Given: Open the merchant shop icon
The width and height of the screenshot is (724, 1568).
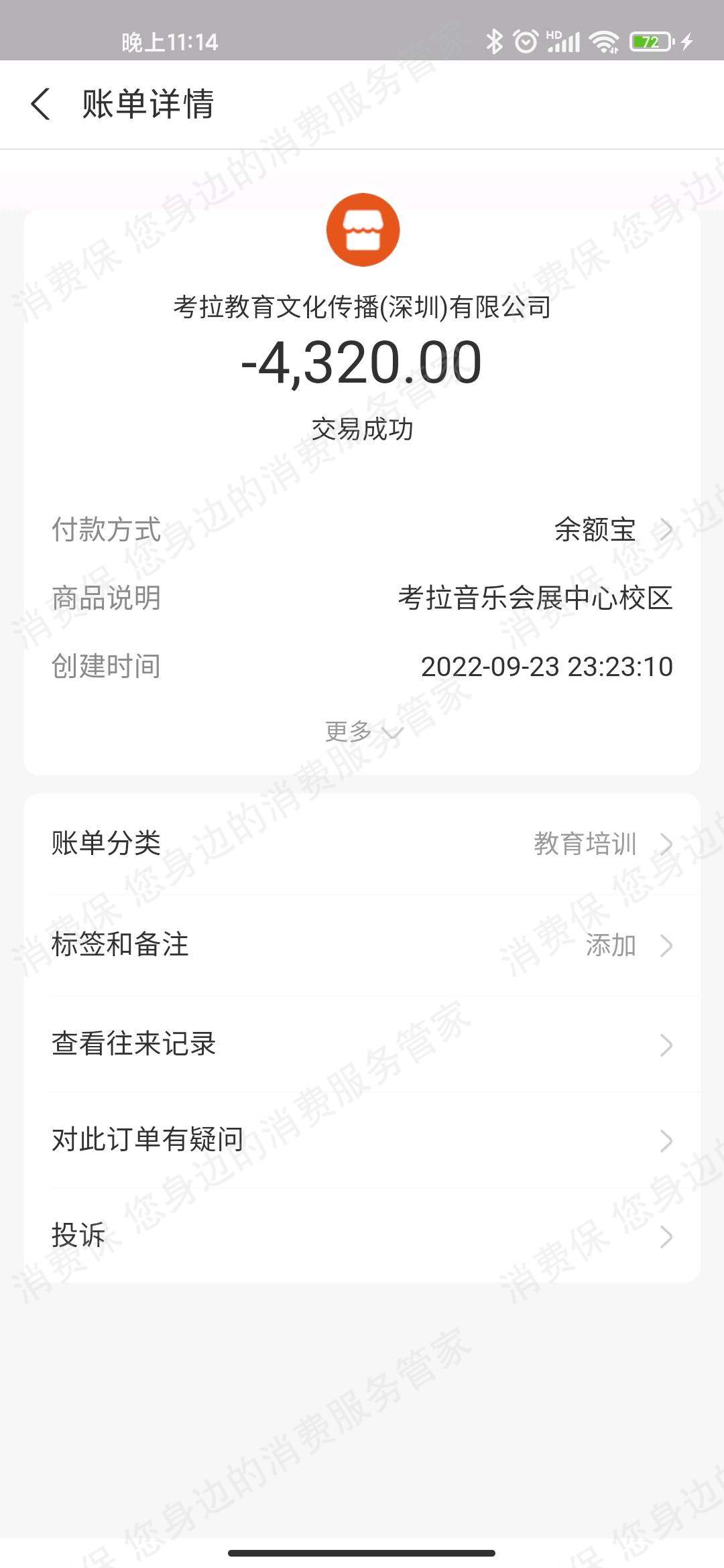Looking at the screenshot, I should coord(363,230).
